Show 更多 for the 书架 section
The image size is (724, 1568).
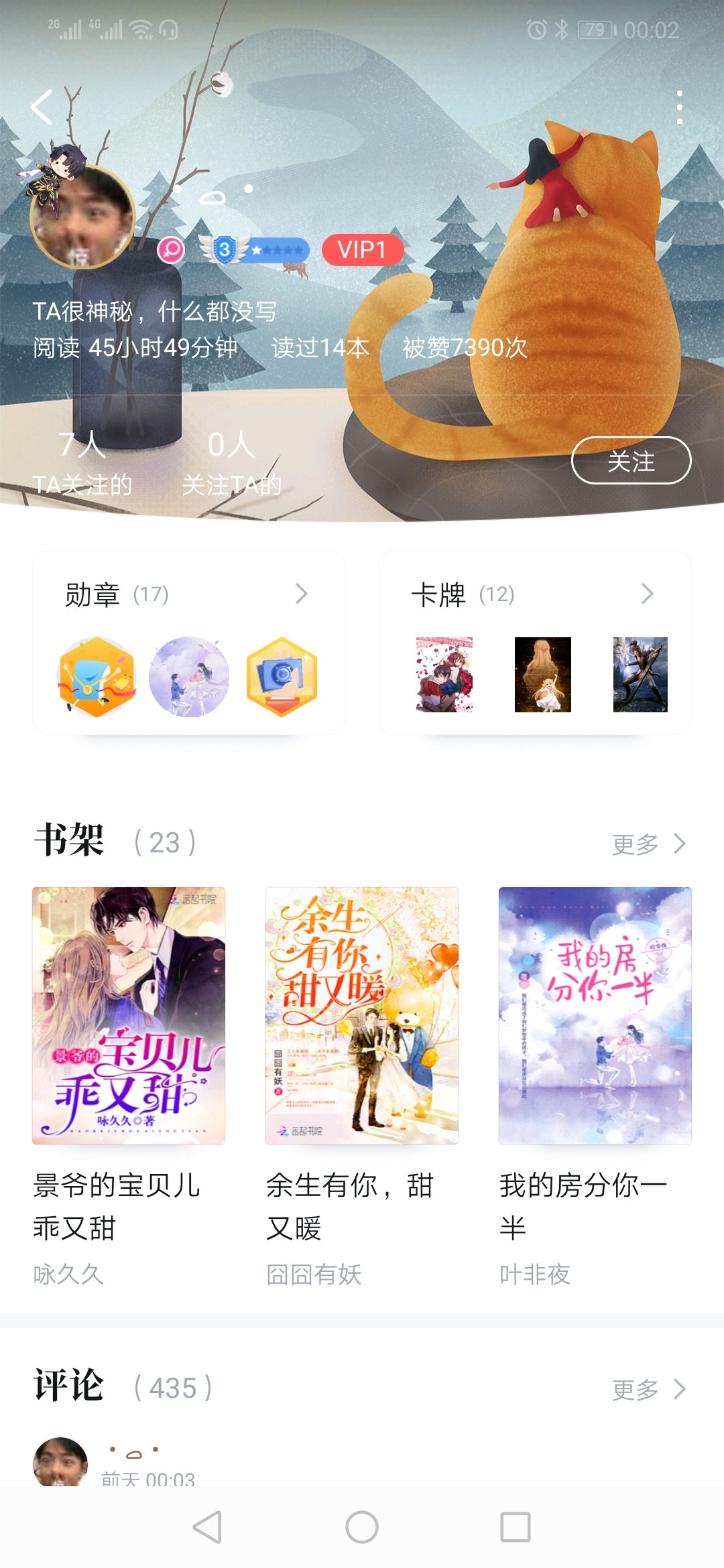click(x=648, y=844)
